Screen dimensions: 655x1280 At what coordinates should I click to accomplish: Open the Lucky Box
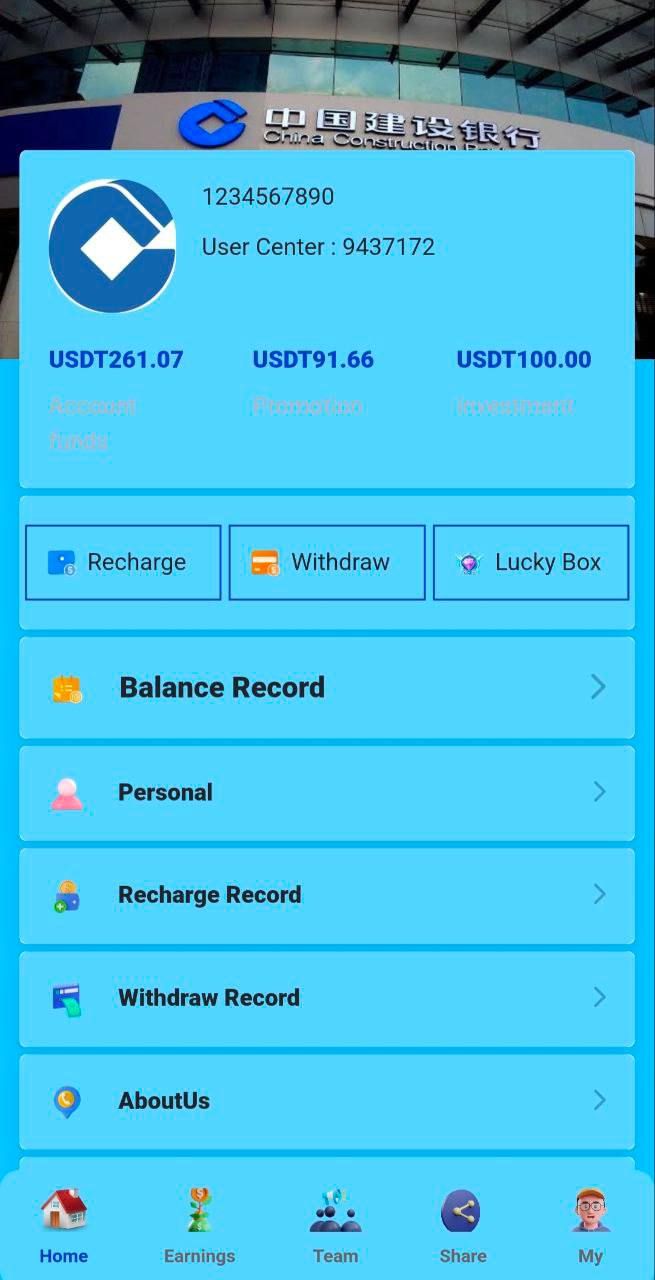531,562
